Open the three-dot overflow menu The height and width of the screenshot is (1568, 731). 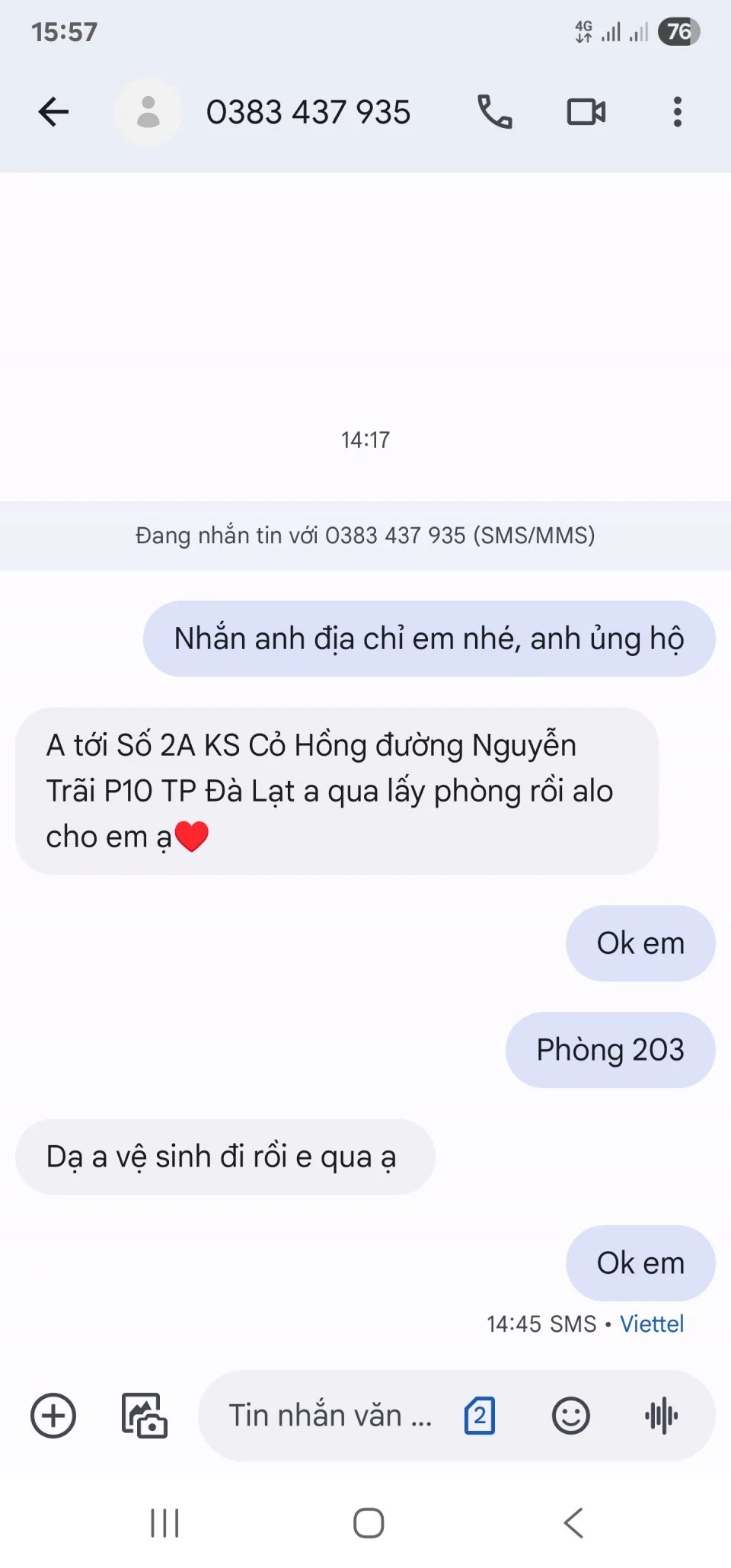(x=677, y=112)
